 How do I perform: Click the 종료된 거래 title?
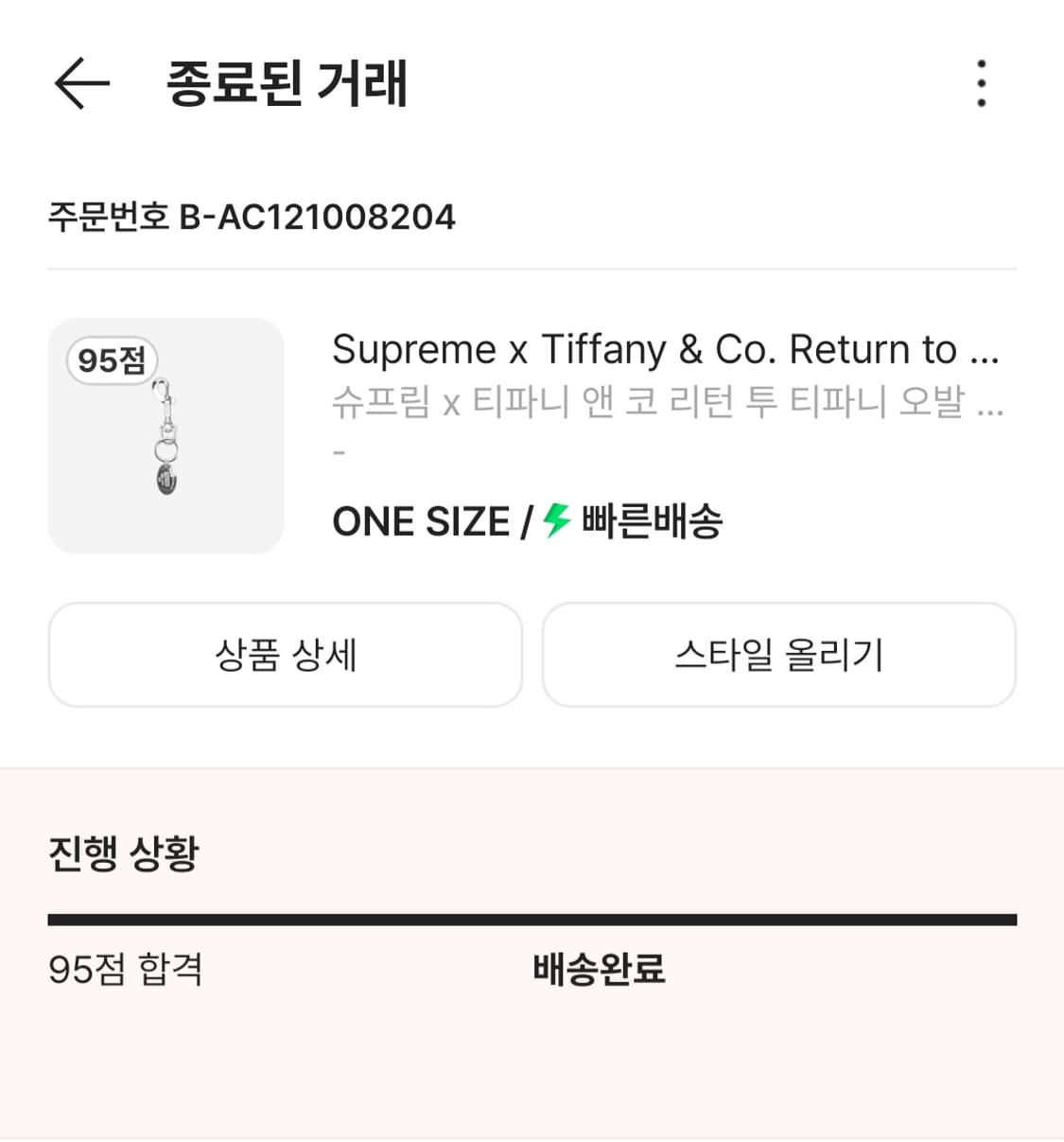(287, 83)
